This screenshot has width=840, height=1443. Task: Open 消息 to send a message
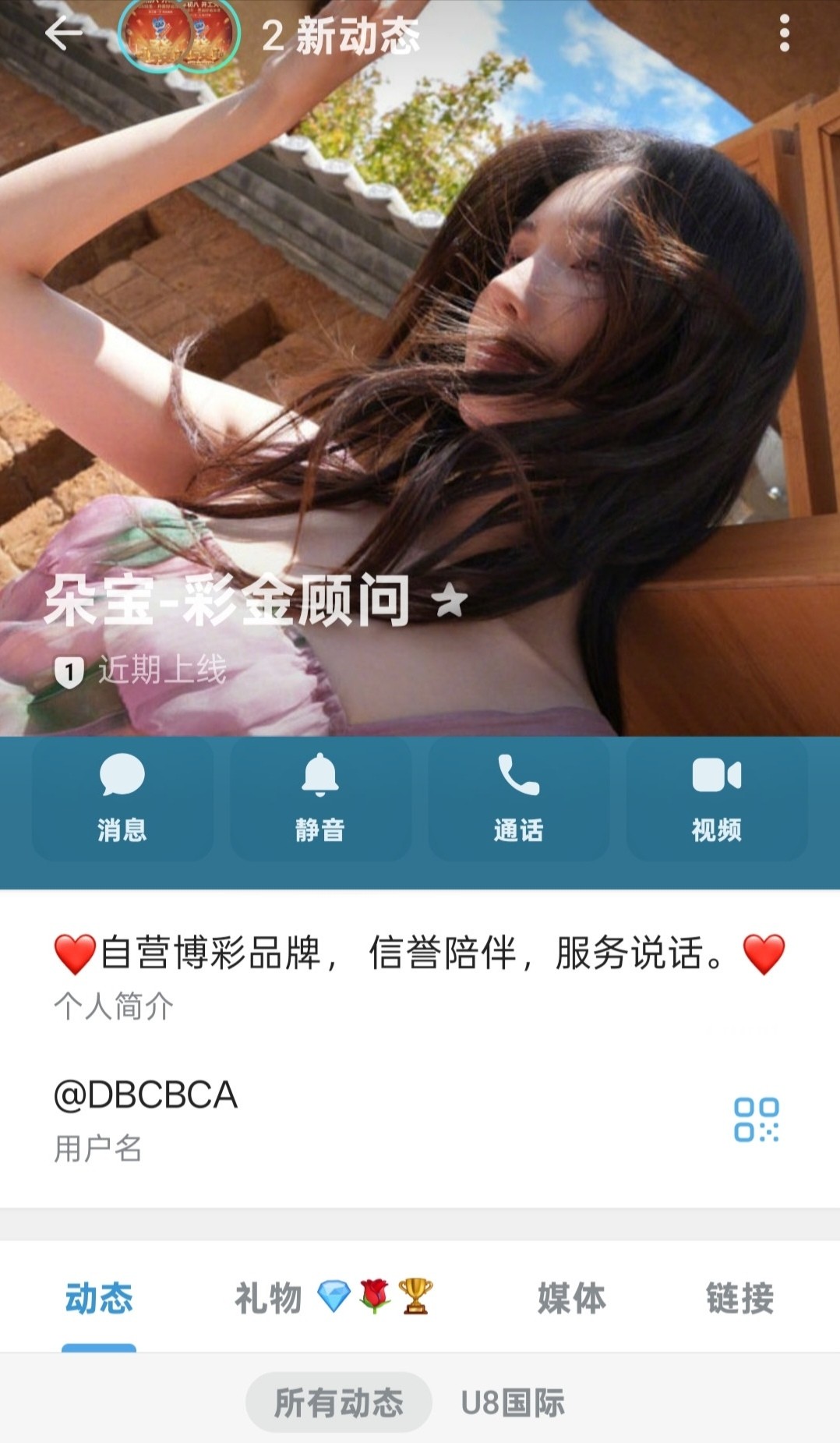click(122, 798)
